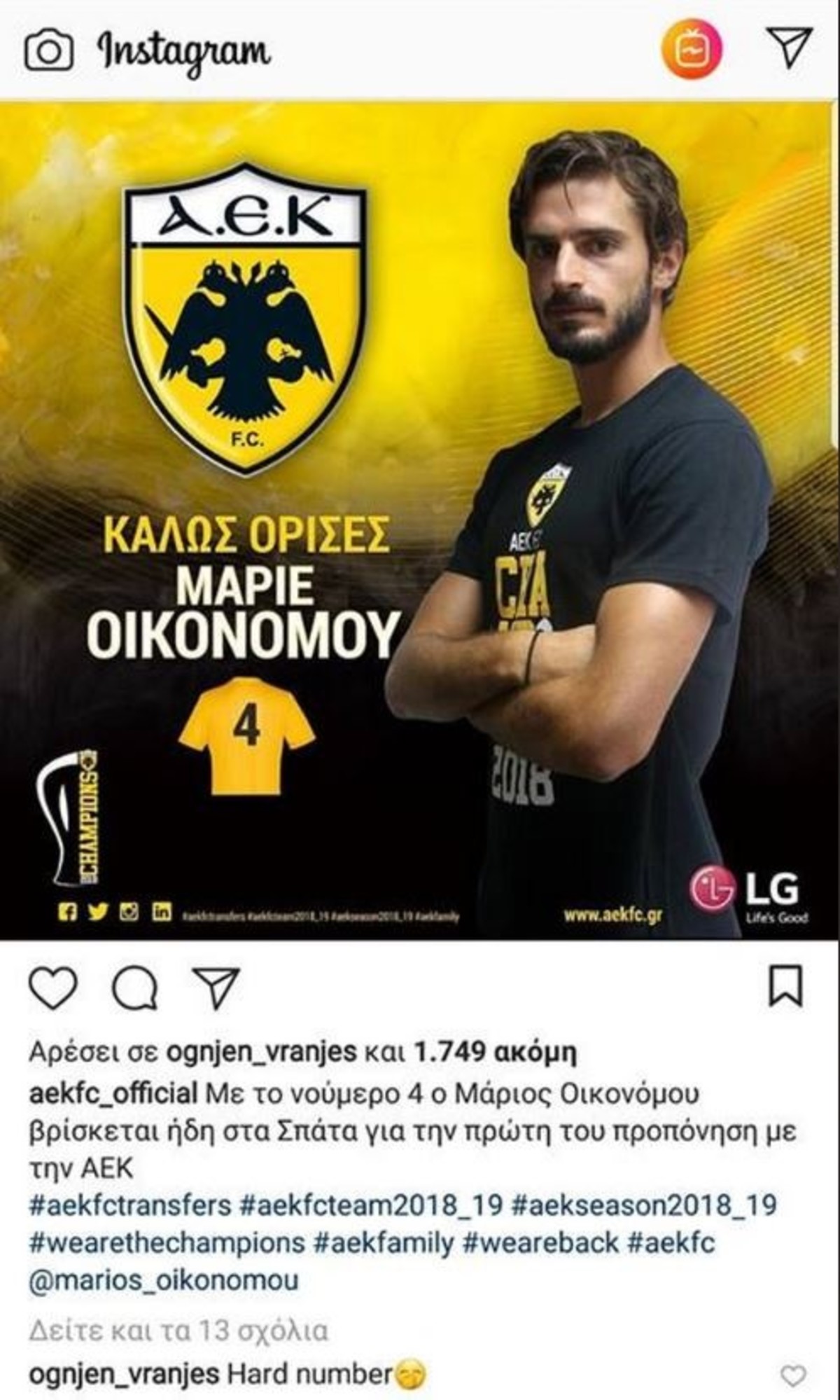Like the aekfc_official post
The width and height of the screenshot is (840, 1400).
click(53, 987)
